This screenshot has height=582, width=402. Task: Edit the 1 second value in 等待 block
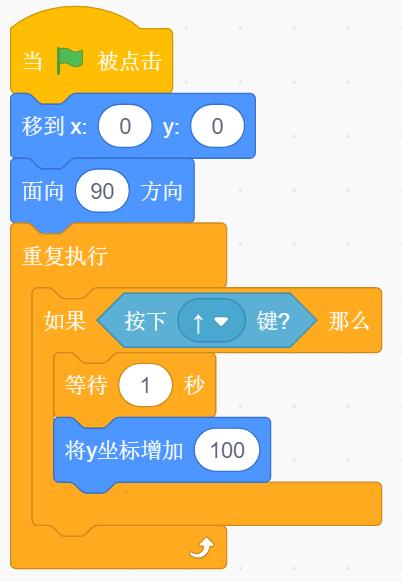(146, 385)
